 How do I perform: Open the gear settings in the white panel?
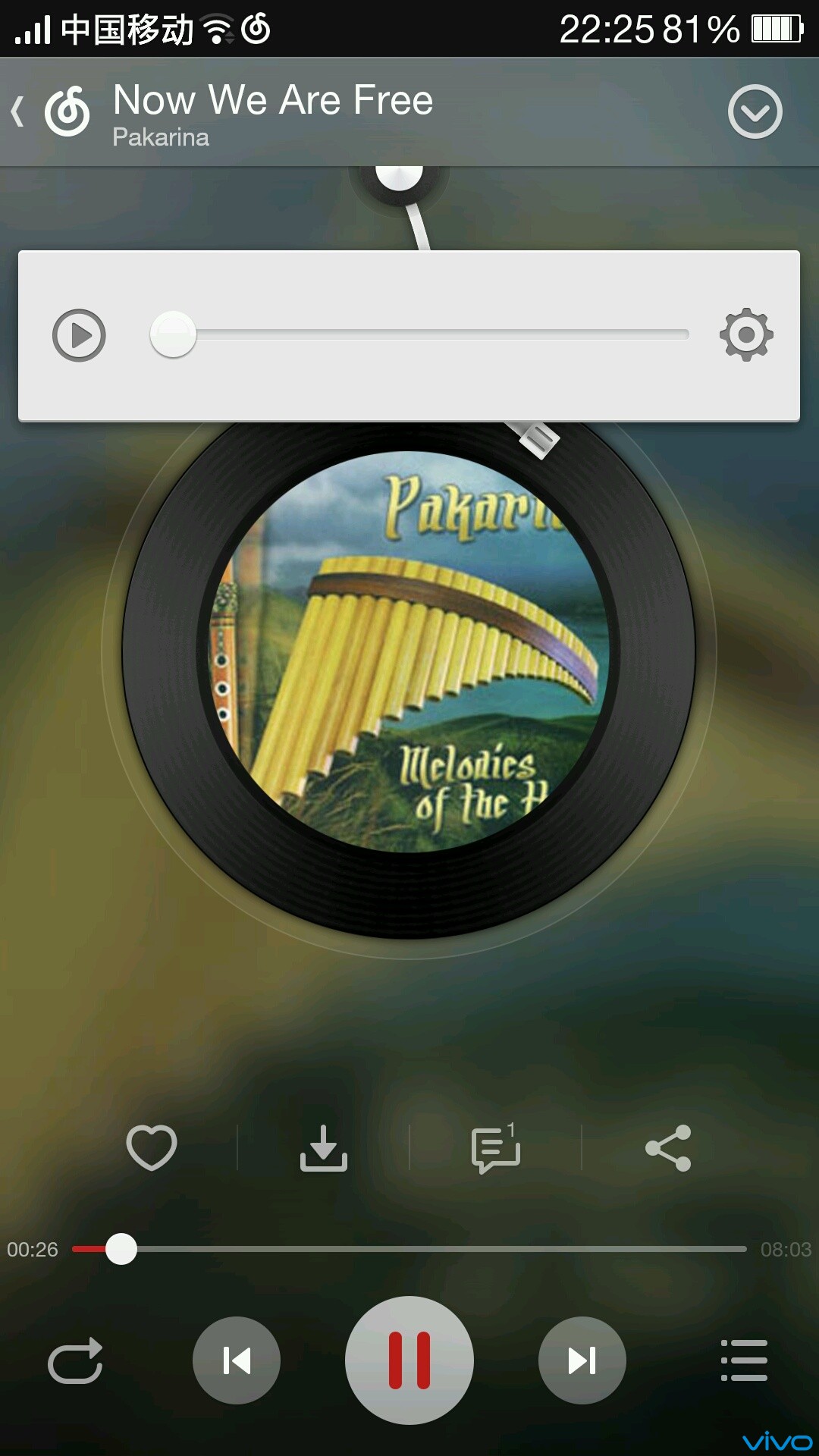(x=746, y=334)
